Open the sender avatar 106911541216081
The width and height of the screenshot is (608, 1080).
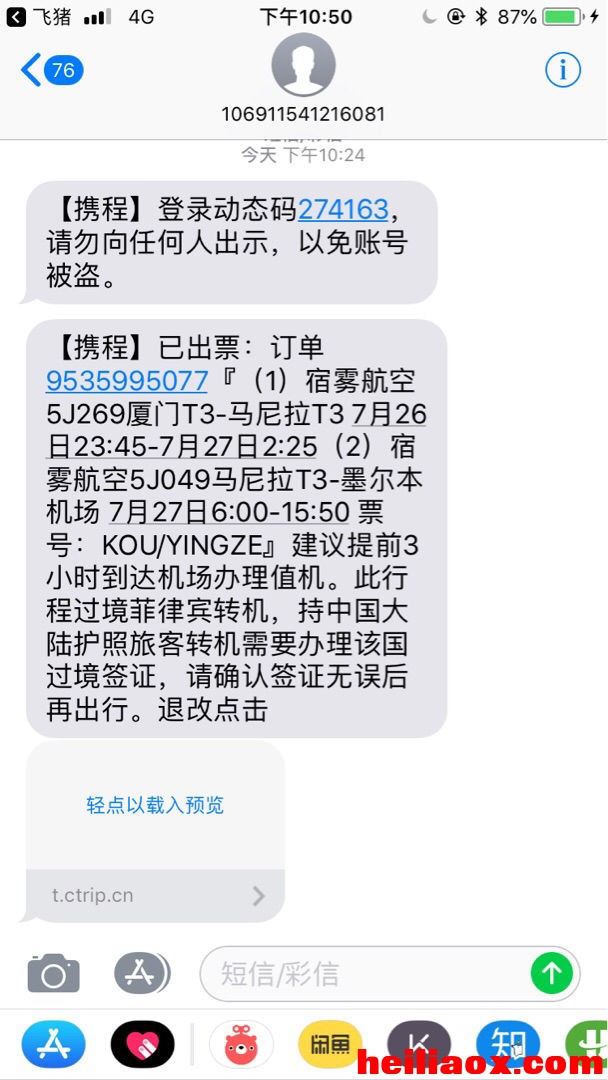point(304,65)
